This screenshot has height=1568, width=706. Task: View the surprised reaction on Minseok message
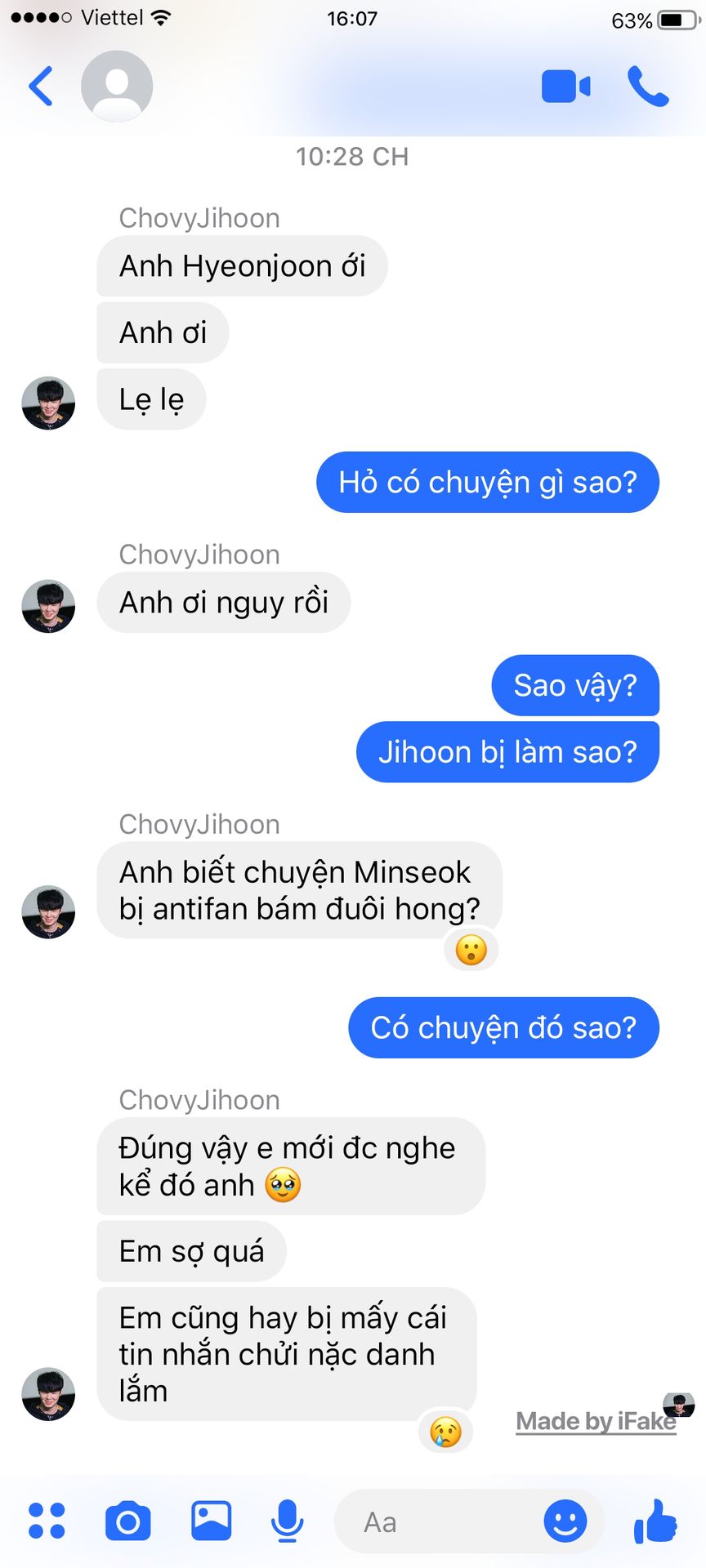[x=471, y=950]
